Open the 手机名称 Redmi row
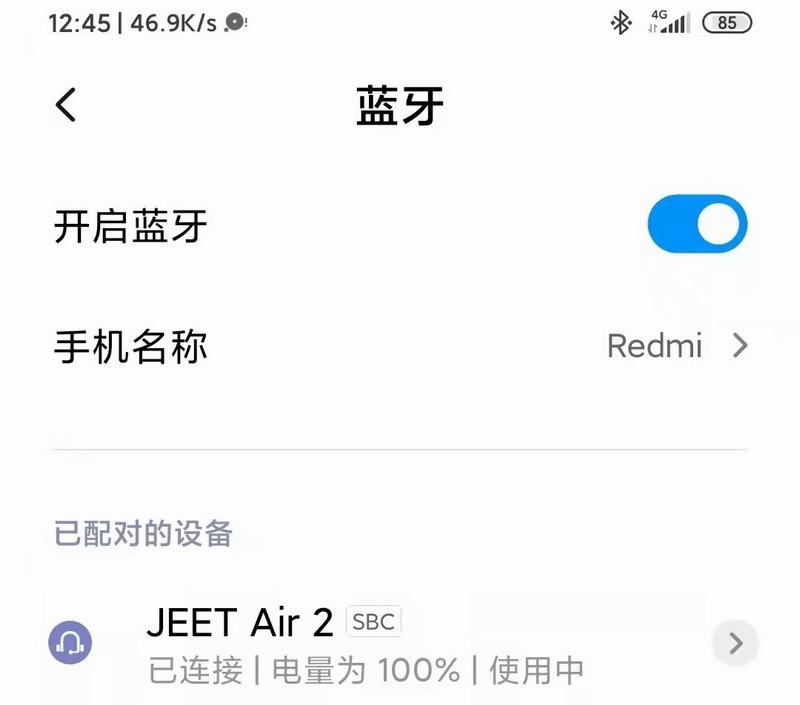800x705 pixels. [400, 347]
